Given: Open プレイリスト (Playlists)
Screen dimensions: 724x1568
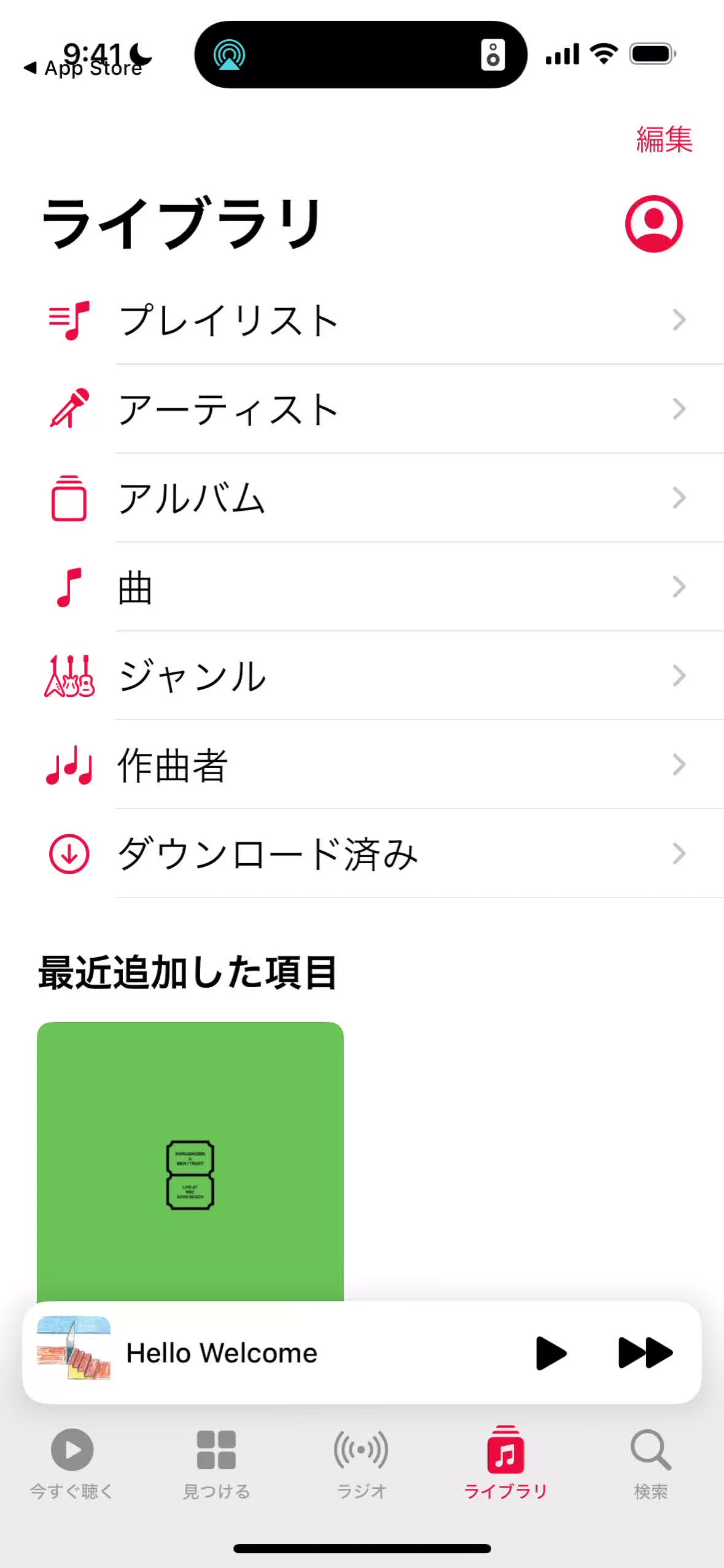Looking at the screenshot, I should (x=368, y=320).
